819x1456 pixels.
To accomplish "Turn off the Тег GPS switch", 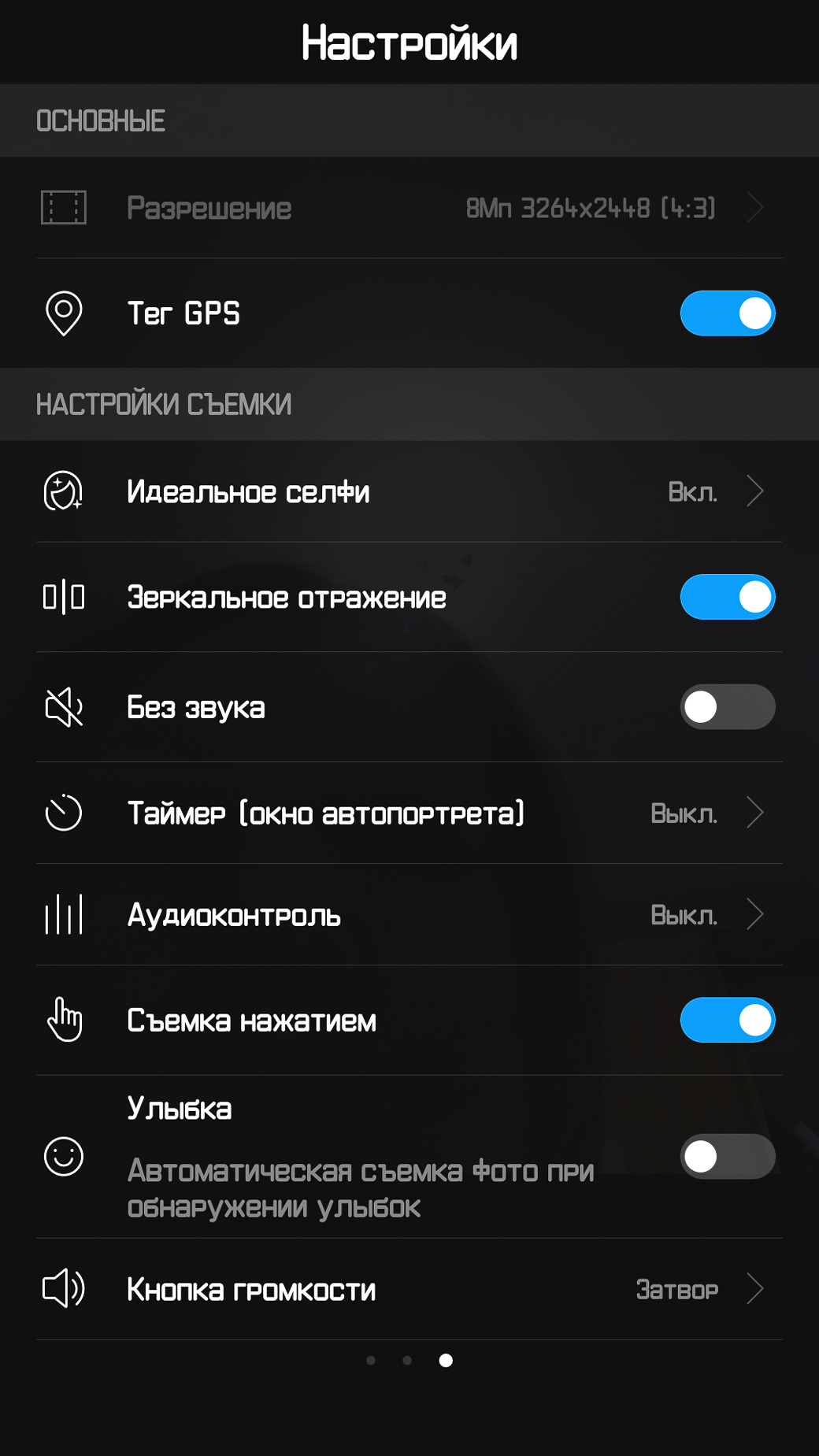I will point(728,313).
